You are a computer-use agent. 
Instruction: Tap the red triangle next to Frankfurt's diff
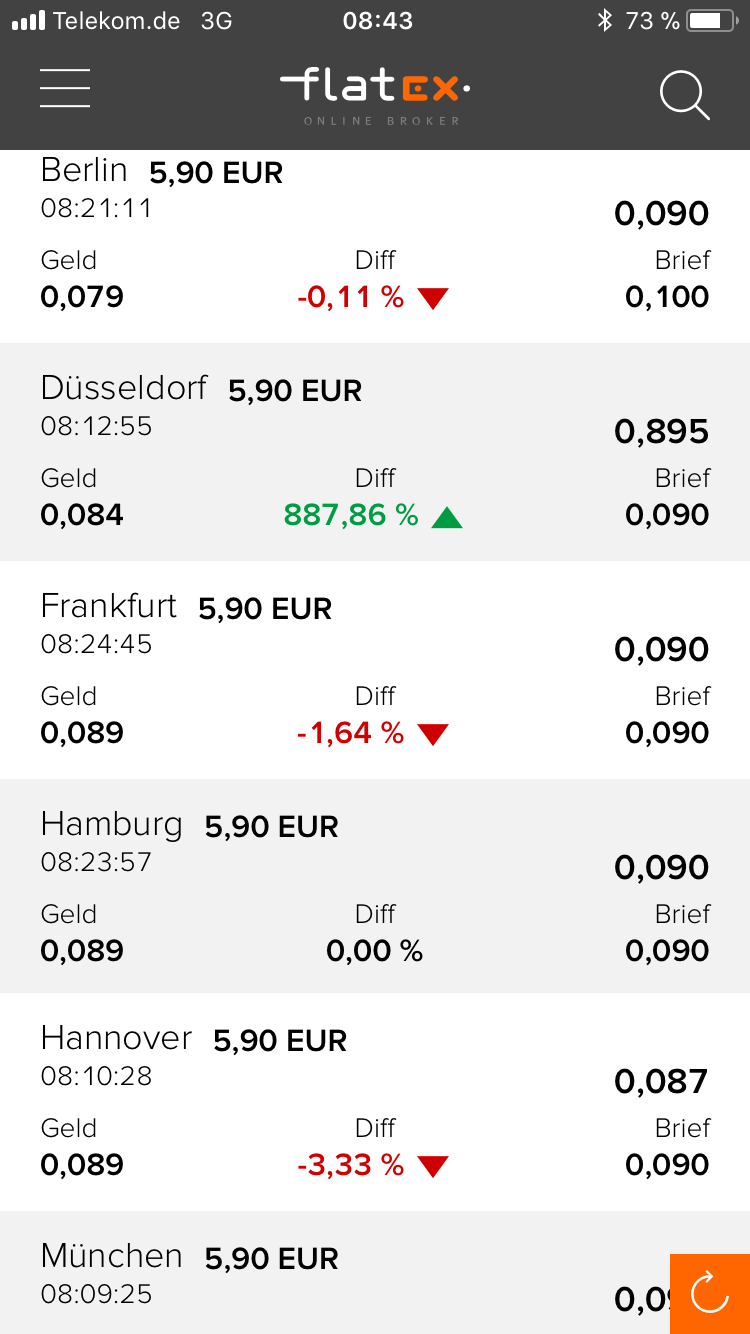432,733
